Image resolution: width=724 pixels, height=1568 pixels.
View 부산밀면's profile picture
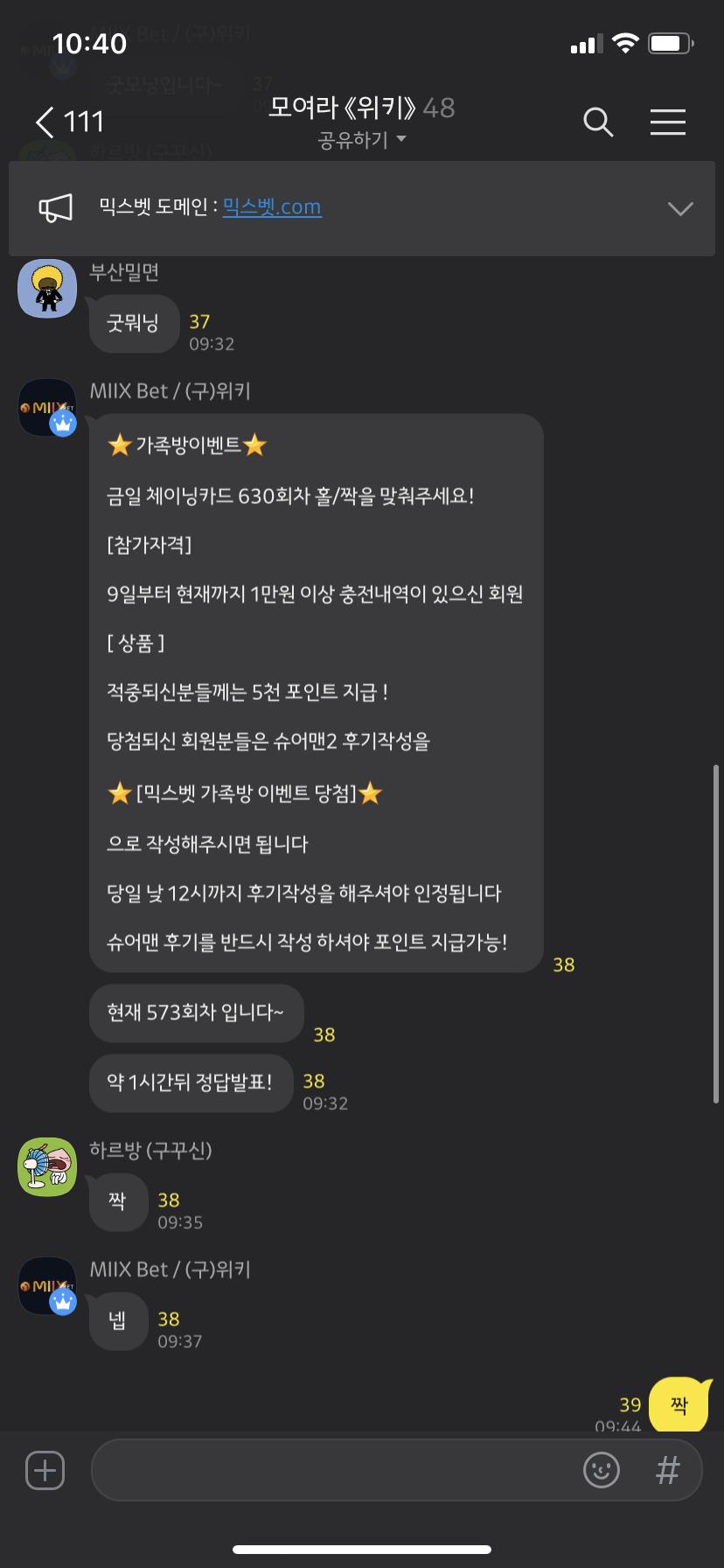pyautogui.click(x=47, y=289)
